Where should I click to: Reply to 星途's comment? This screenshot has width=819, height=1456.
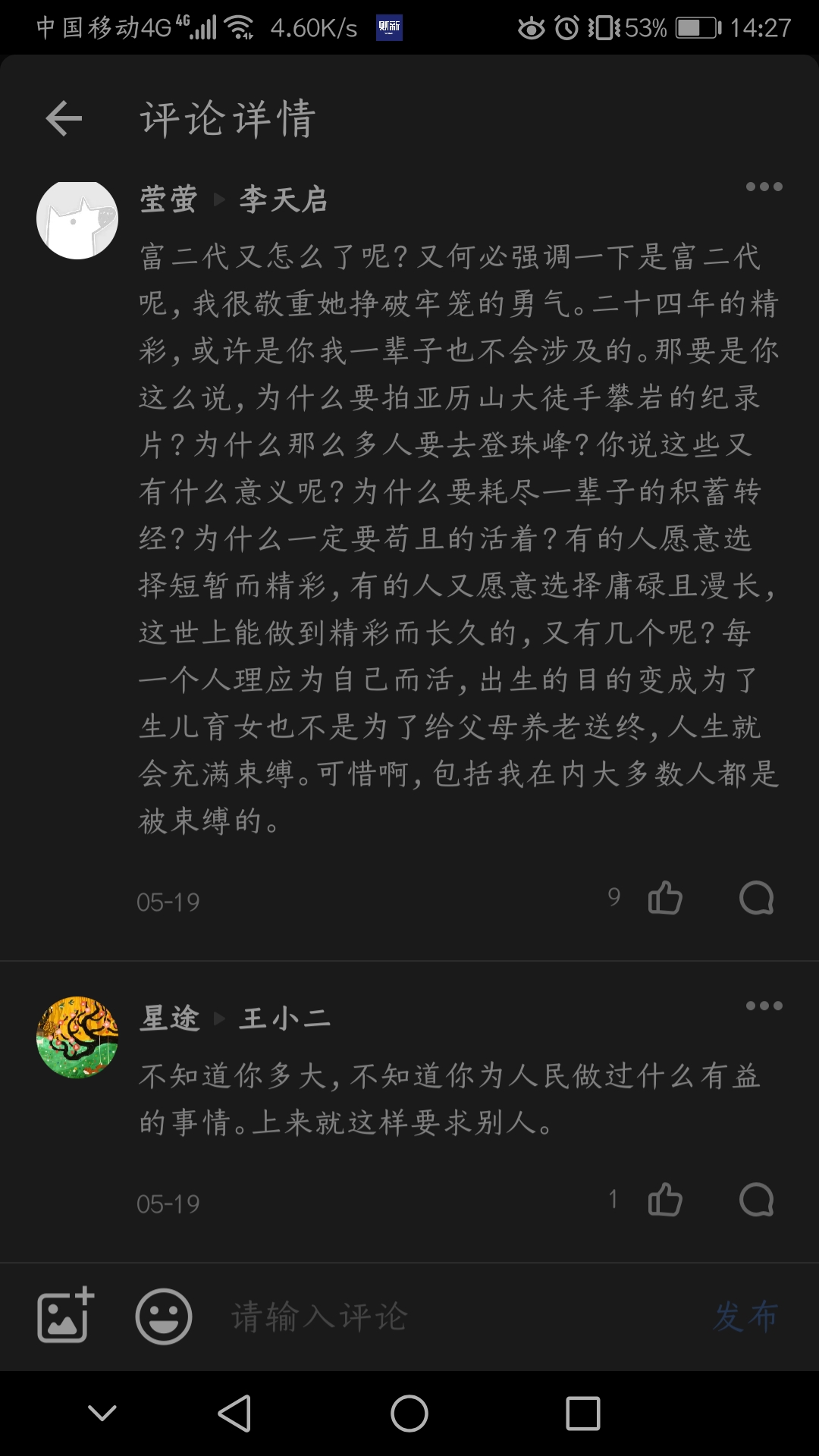click(x=756, y=1200)
